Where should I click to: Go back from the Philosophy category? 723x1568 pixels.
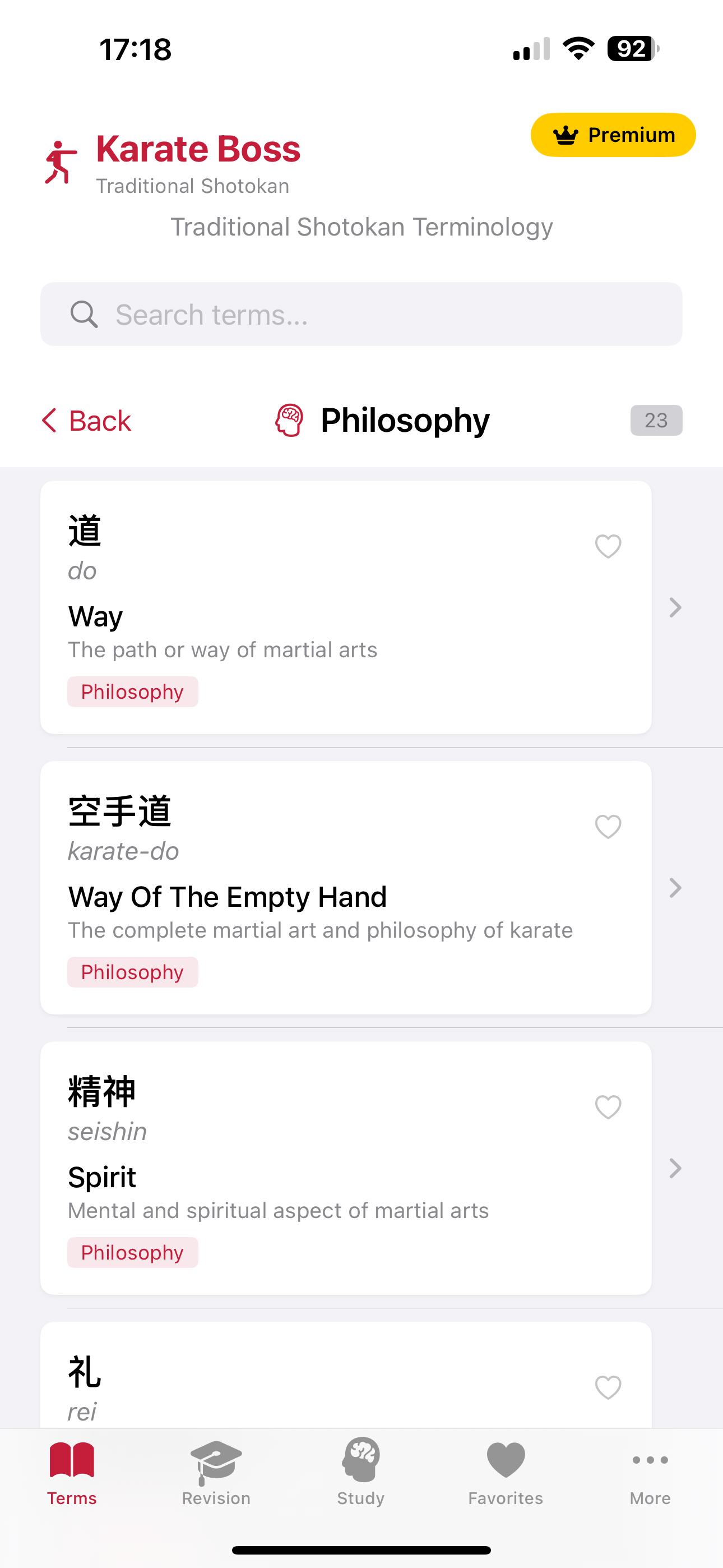point(87,421)
